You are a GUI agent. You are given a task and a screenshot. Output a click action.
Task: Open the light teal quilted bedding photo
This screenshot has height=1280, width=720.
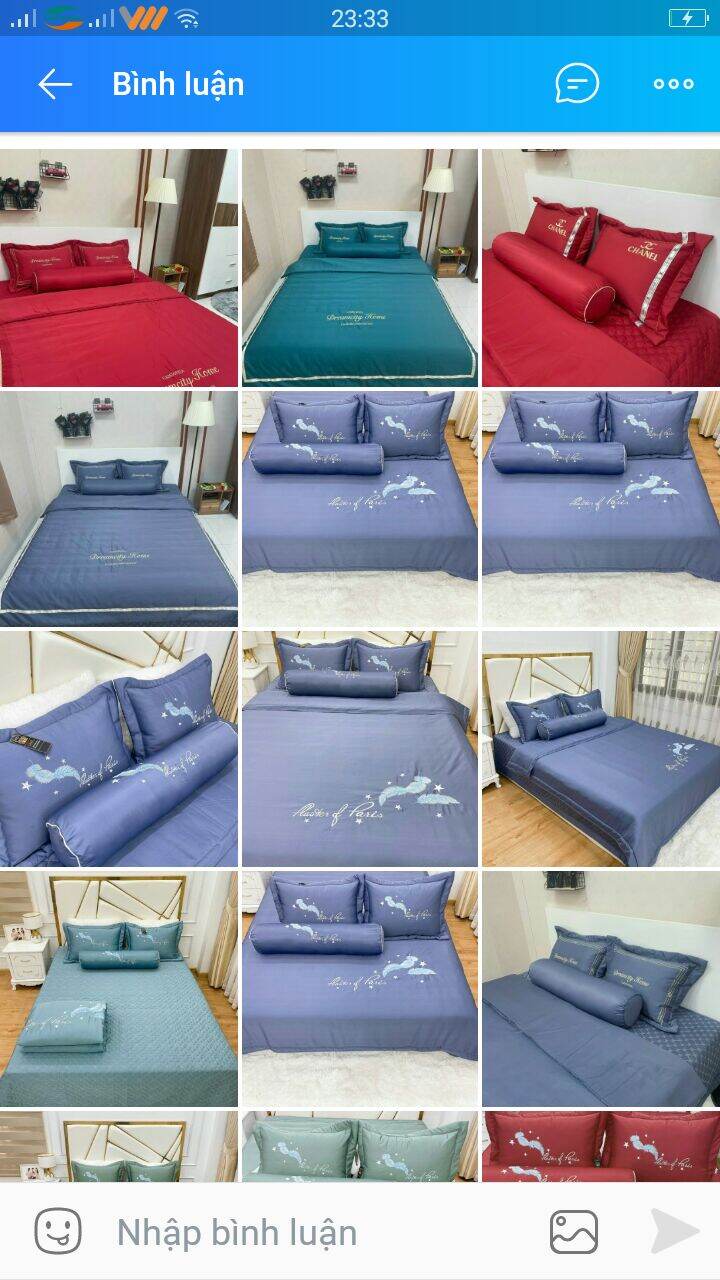[119, 988]
